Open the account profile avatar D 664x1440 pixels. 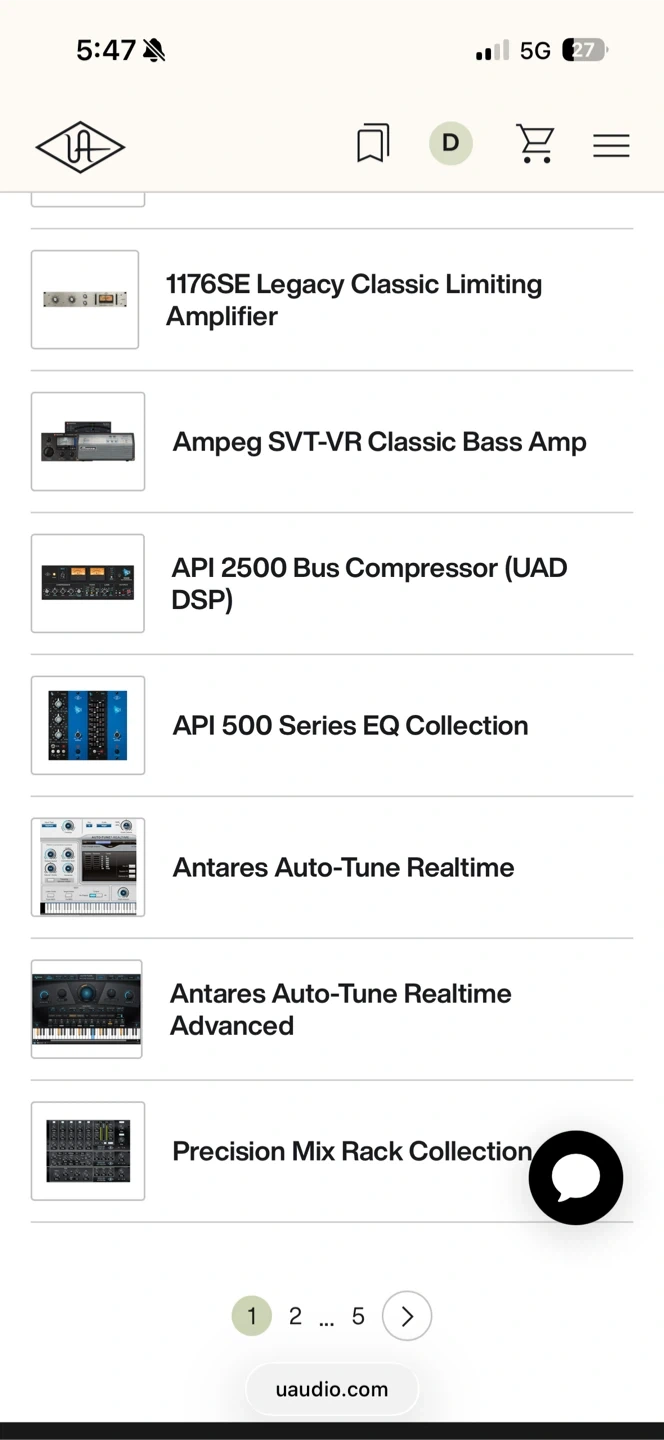tap(451, 144)
